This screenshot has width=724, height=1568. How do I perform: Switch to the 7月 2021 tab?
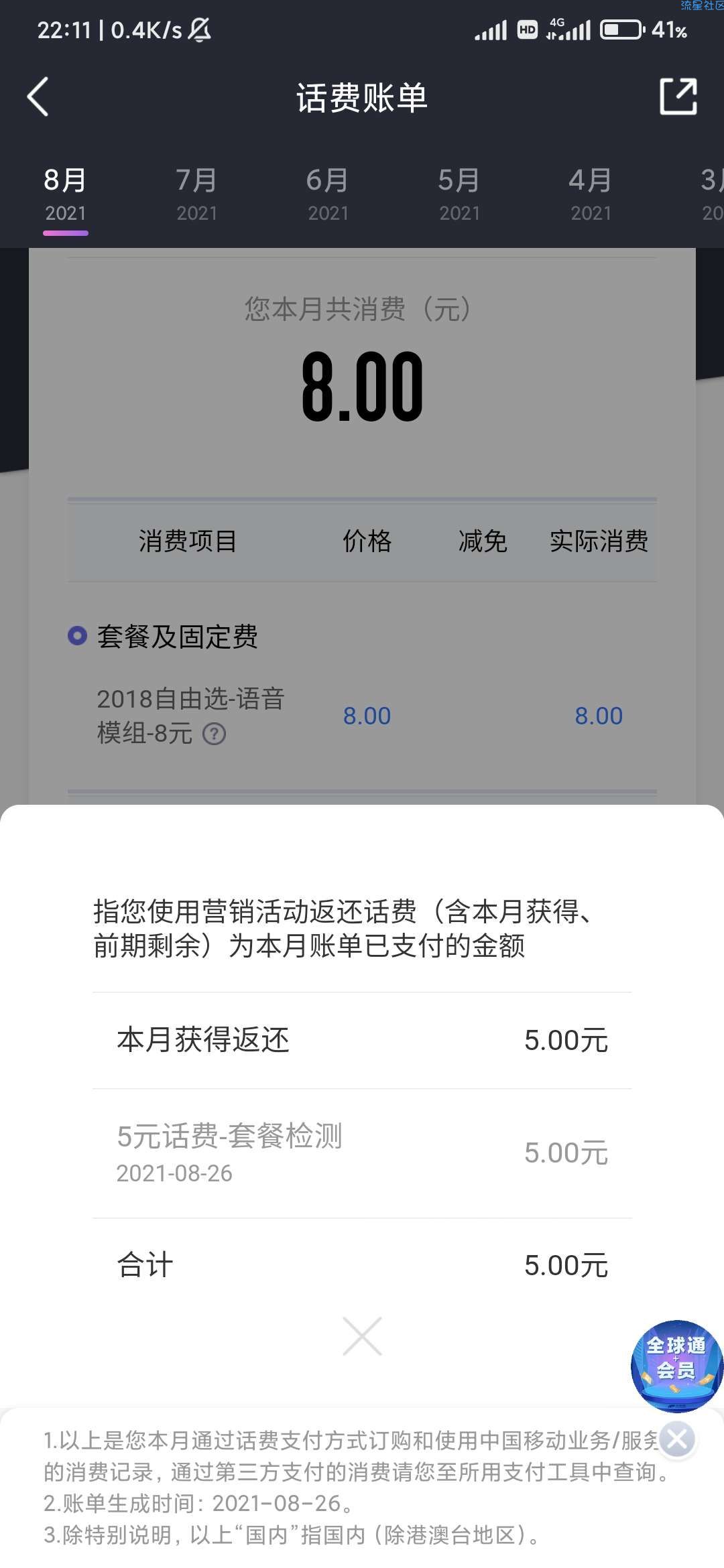pos(196,194)
